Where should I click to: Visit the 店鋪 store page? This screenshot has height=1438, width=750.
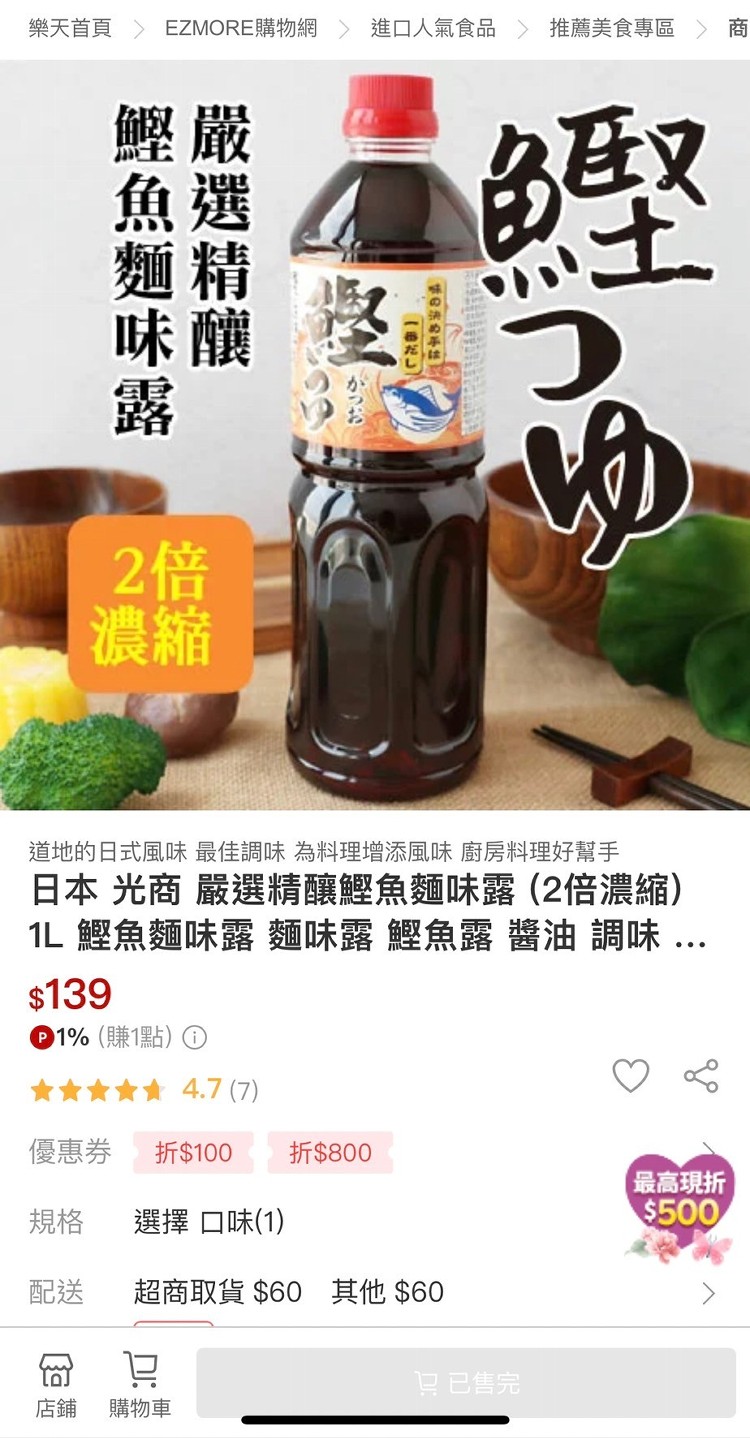(x=56, y=1384)
